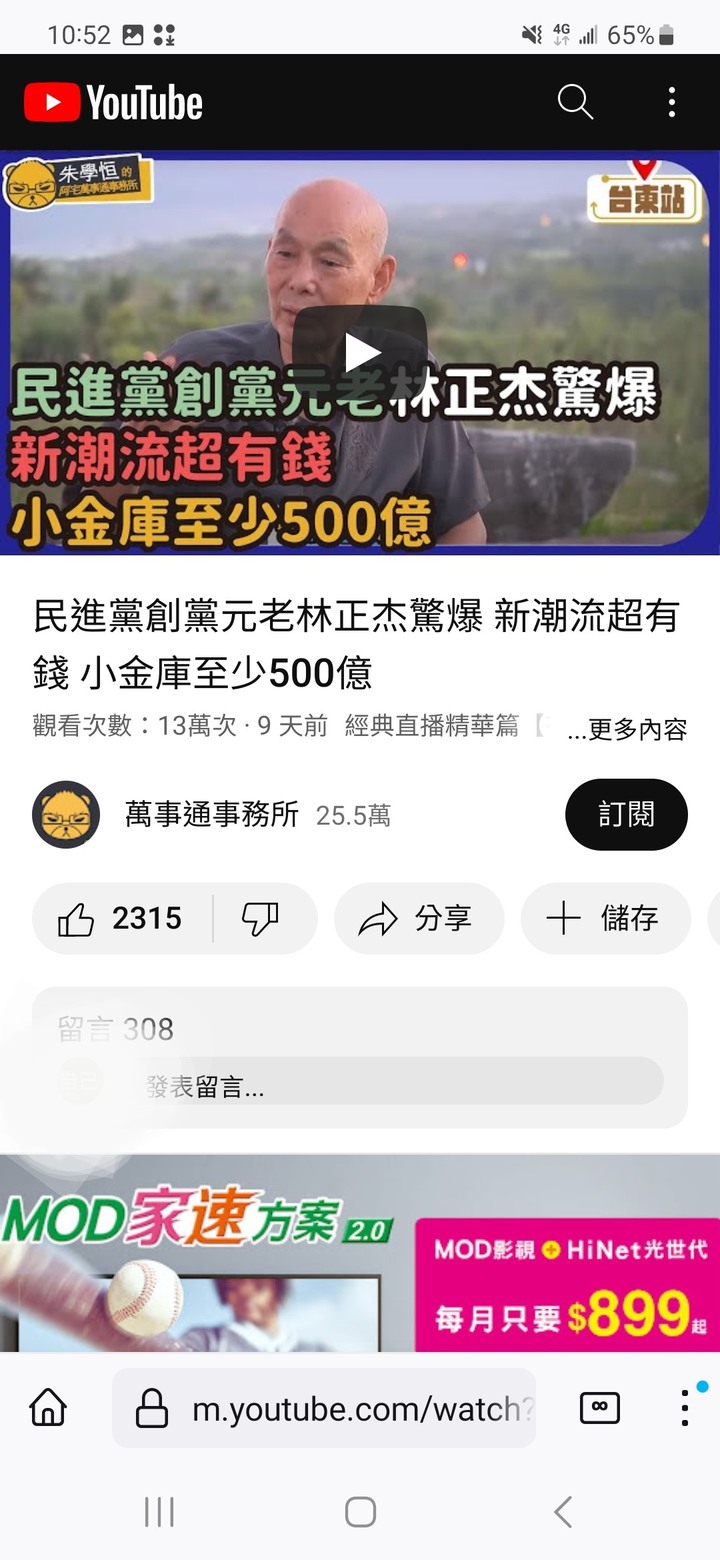Open the browser three-dot menu
Screen dimensions: 720x1560
coord(684,1407)
